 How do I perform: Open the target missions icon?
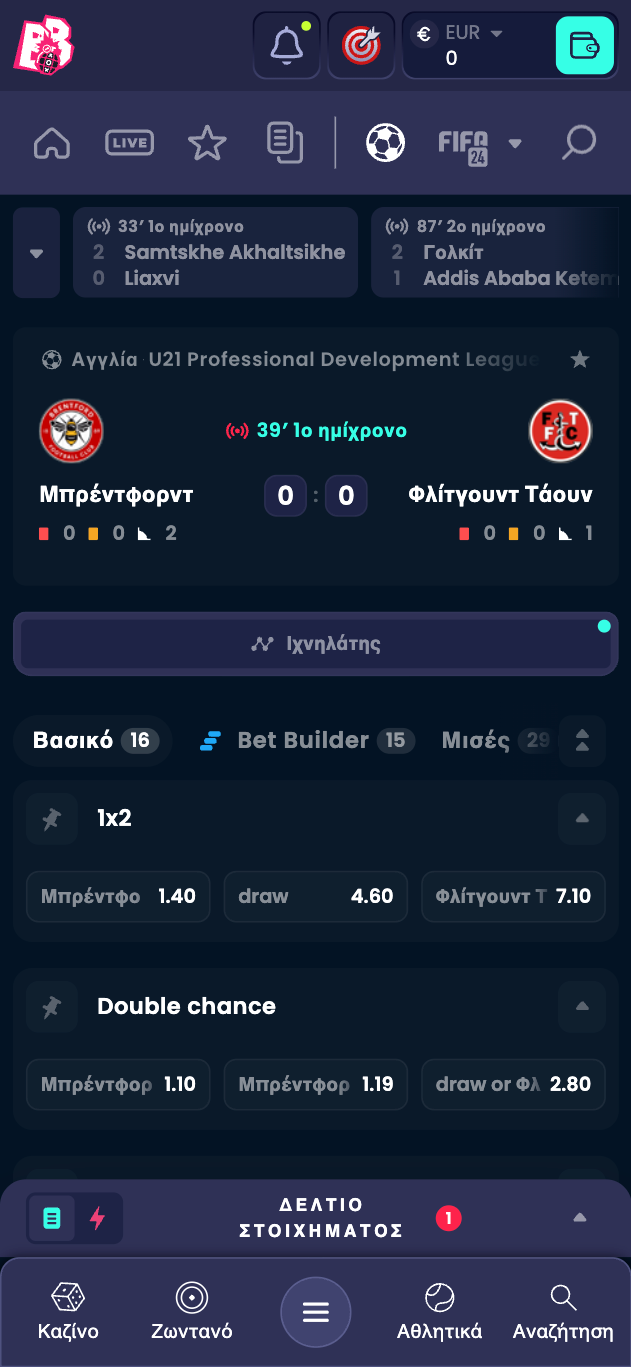(361, 45)
